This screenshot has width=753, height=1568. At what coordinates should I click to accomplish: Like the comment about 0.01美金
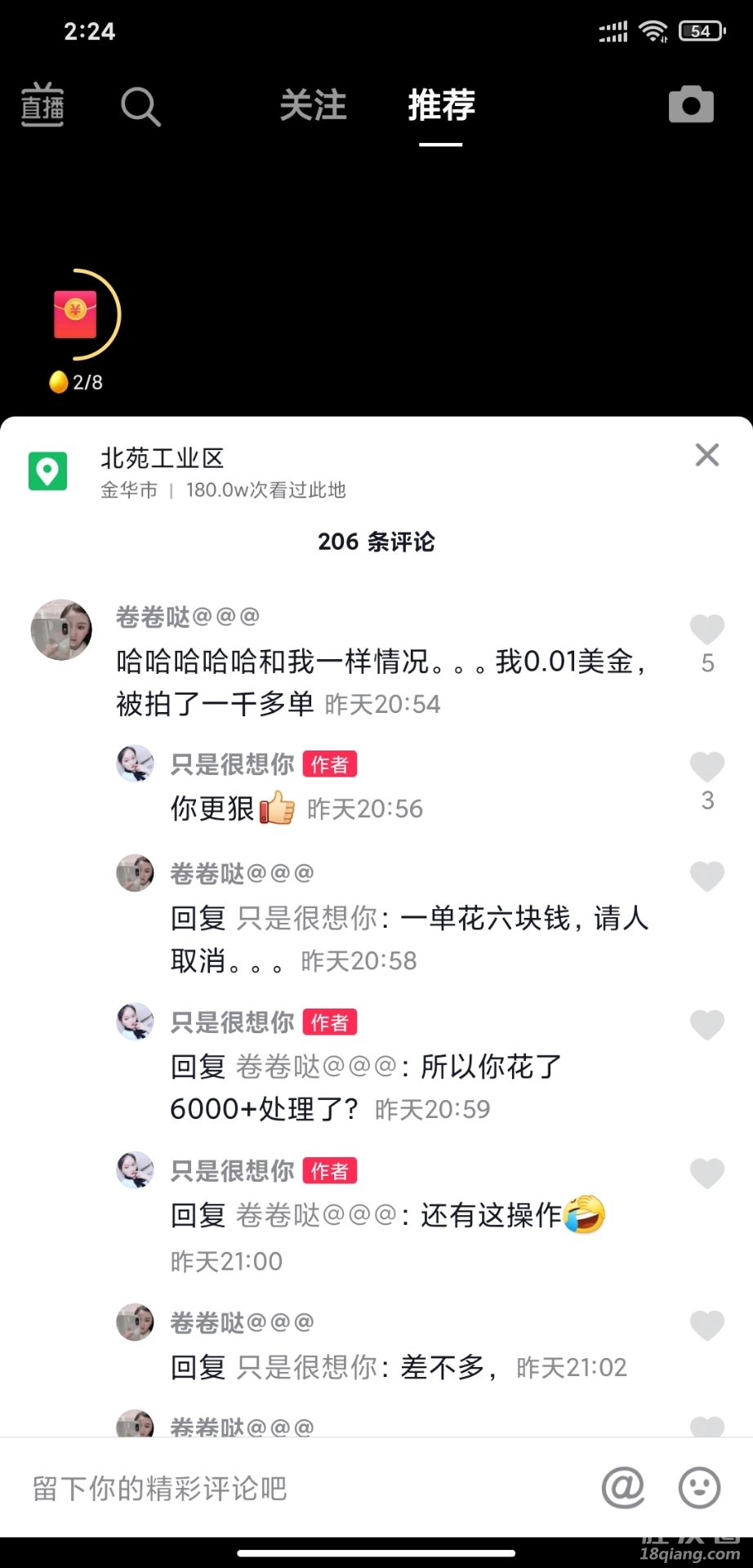706,630
